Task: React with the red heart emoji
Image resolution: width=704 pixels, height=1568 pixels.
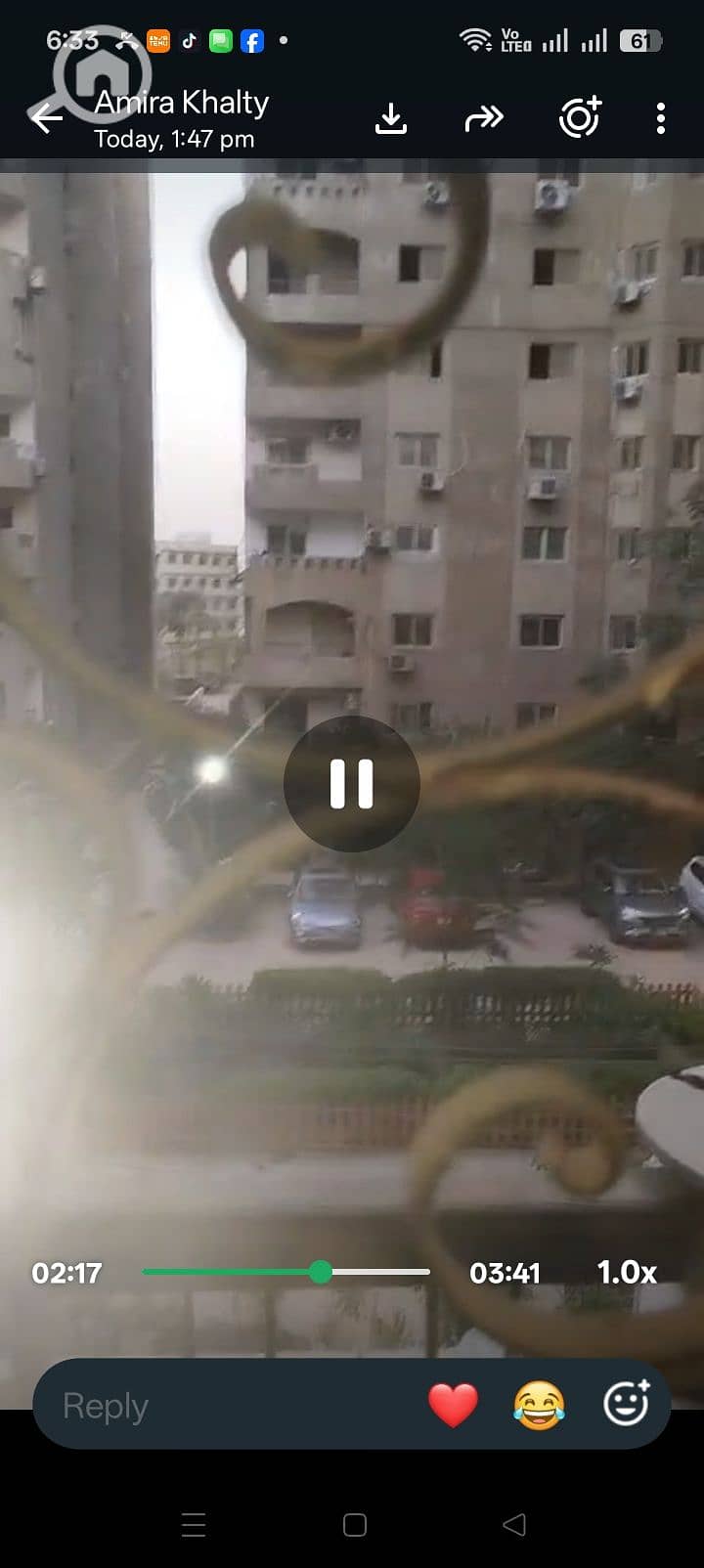Action: pos(454,1406)
